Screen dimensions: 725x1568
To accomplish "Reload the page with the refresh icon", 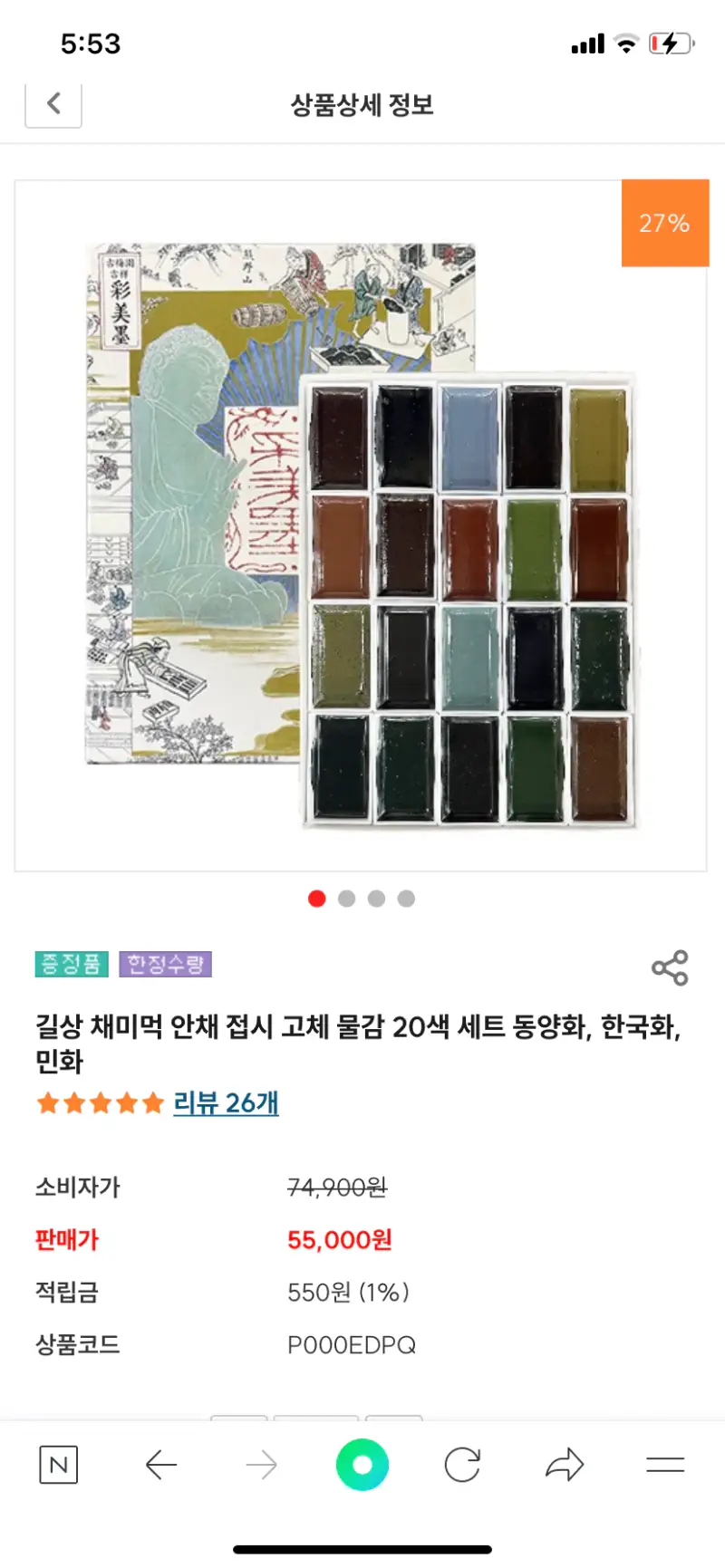I will 462,1465.
